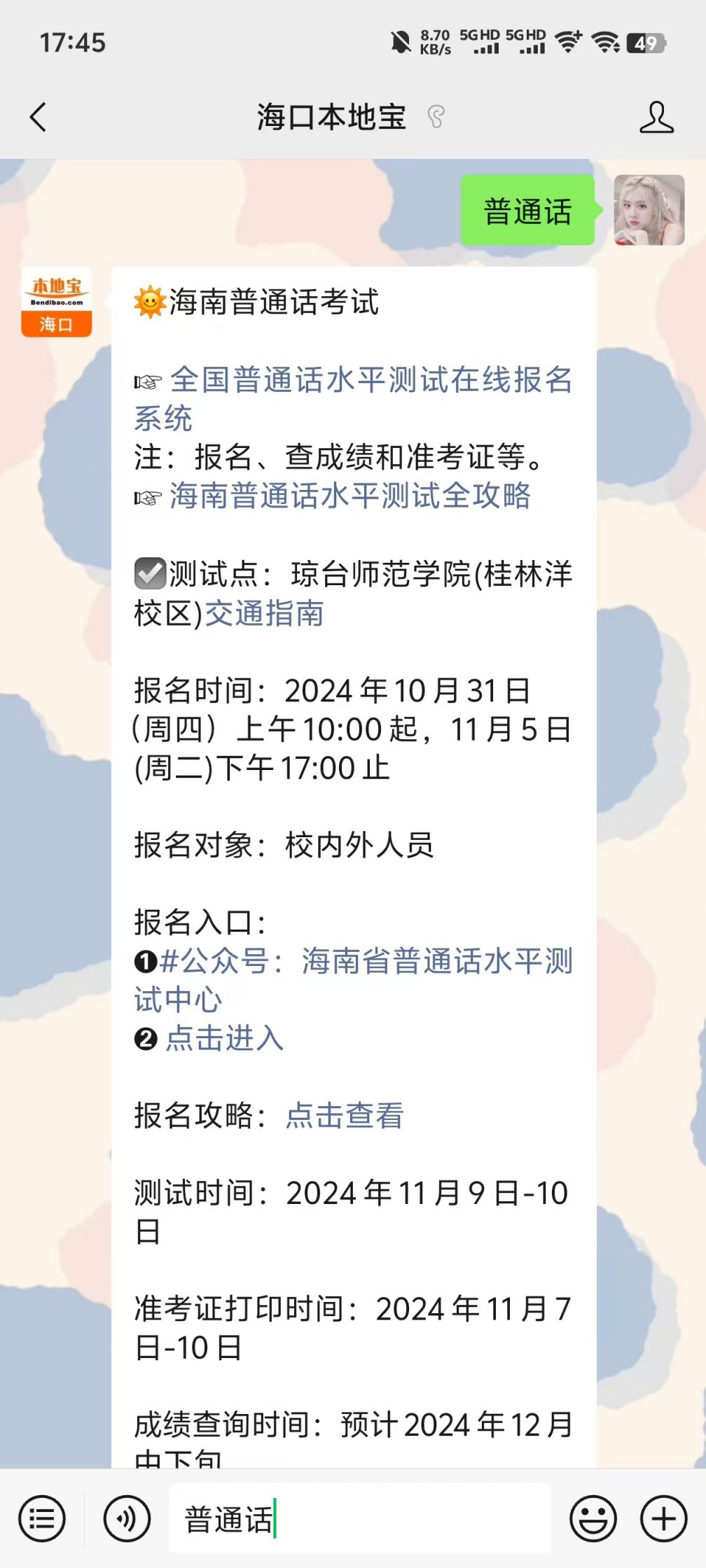Open 海南普通话水平测试全攻略 link

(x=349, y=496)
